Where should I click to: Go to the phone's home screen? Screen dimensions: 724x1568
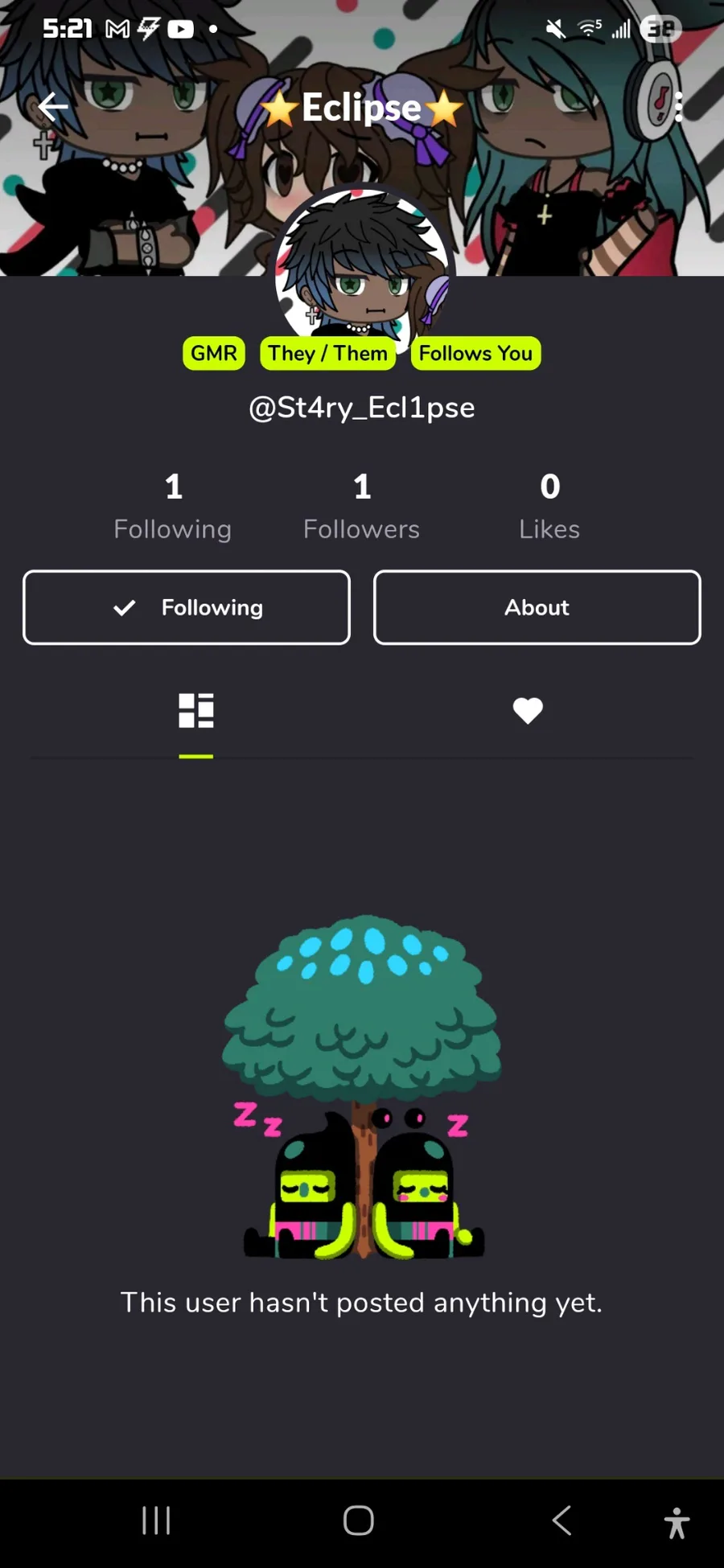coord(359,1521)
